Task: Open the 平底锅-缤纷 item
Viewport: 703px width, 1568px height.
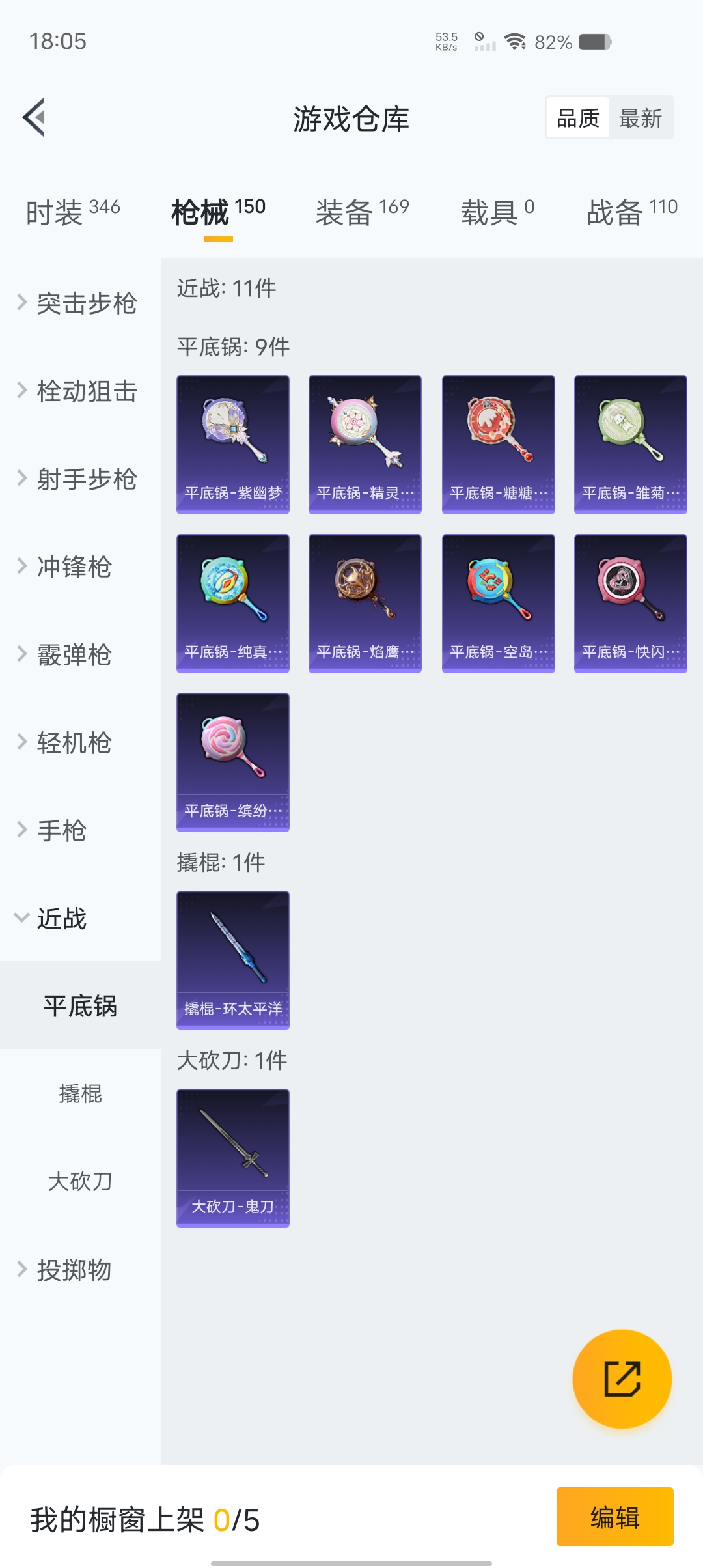Action: 233,762
